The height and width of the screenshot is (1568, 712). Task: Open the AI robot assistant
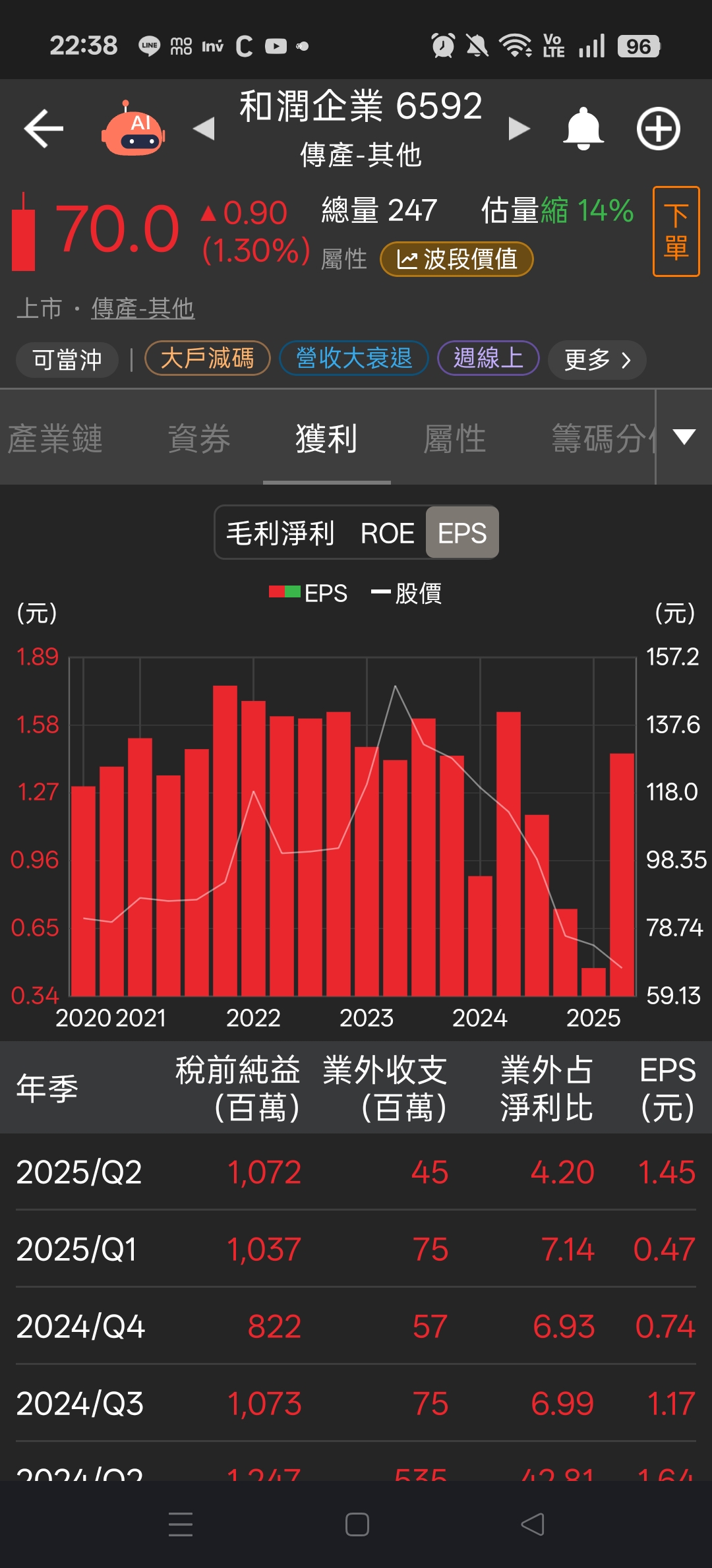[x=133, y=129]
